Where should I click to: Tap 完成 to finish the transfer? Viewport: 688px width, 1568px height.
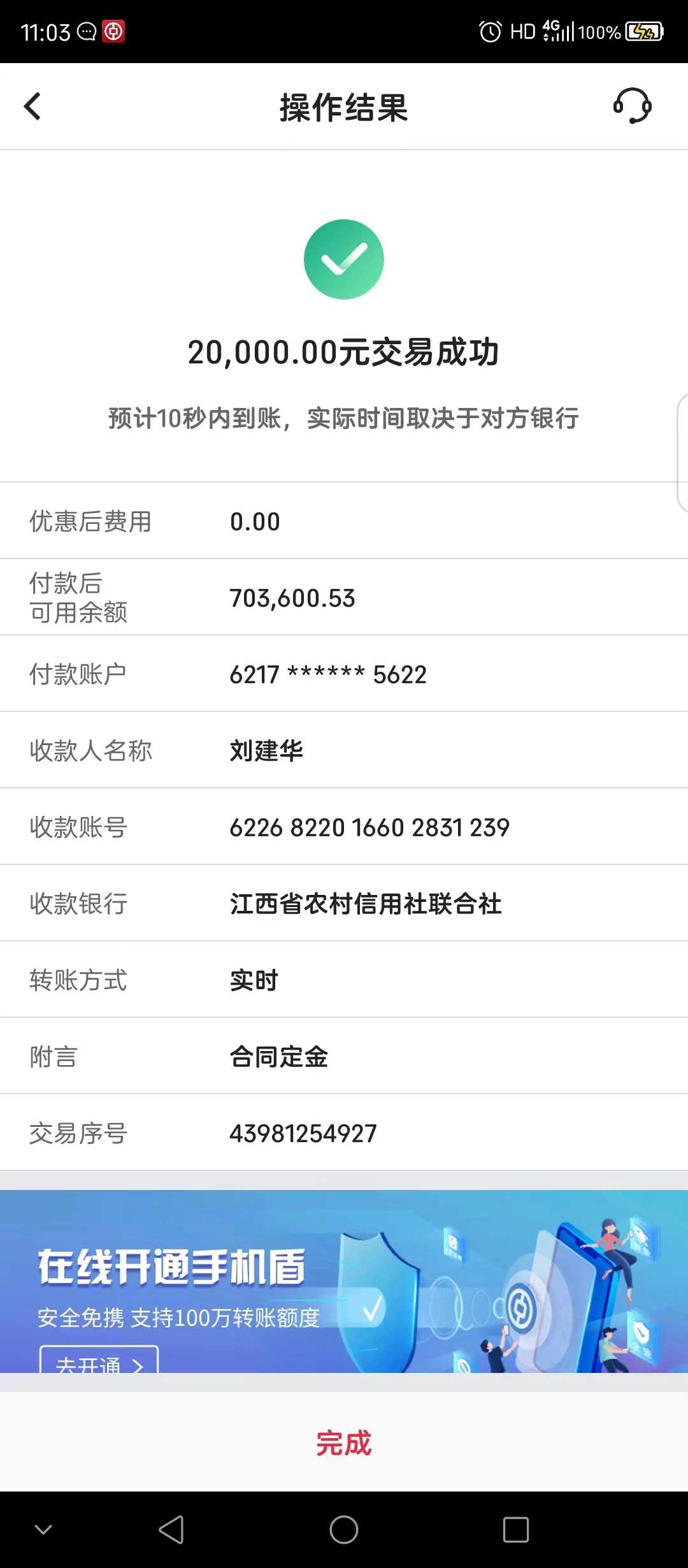(344, 1442)
